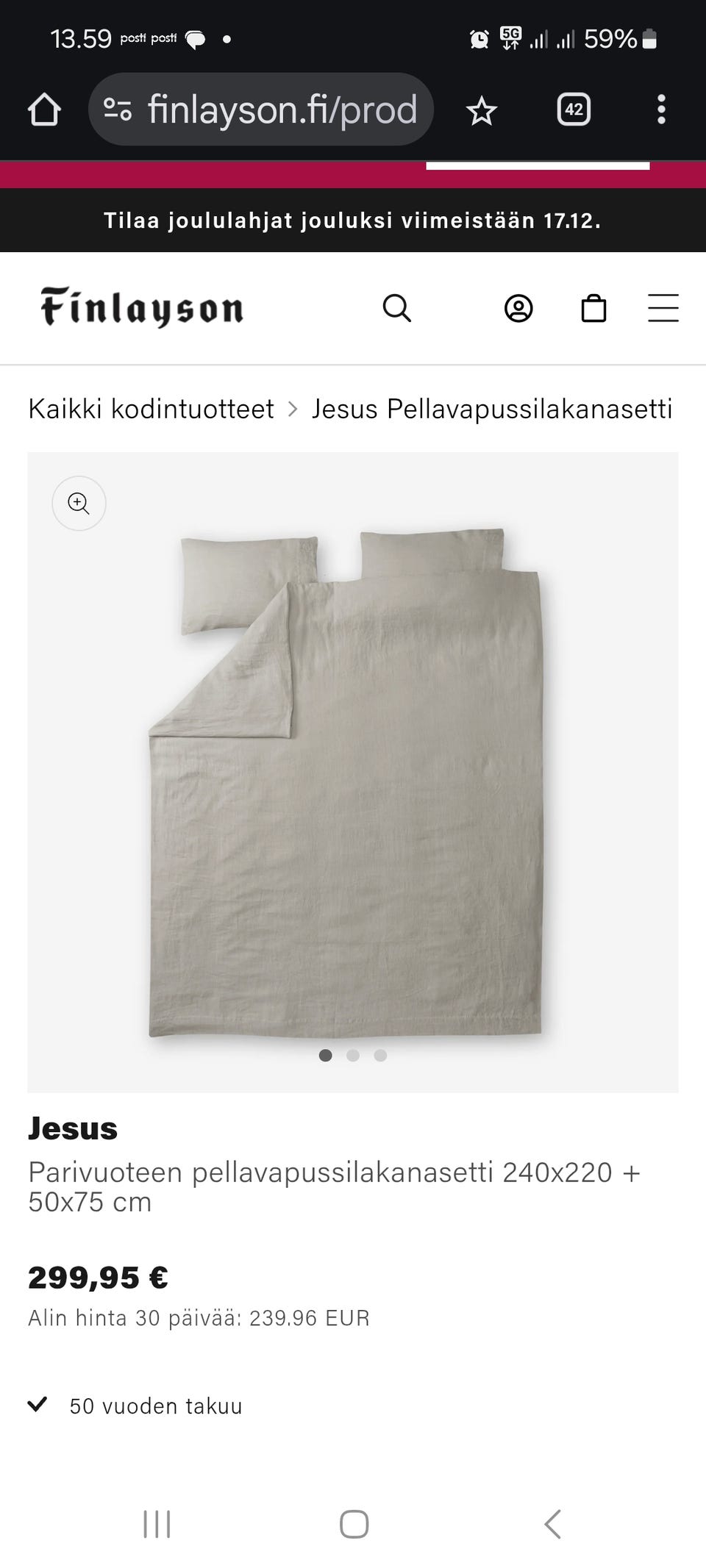Open the browser home page

44,110
